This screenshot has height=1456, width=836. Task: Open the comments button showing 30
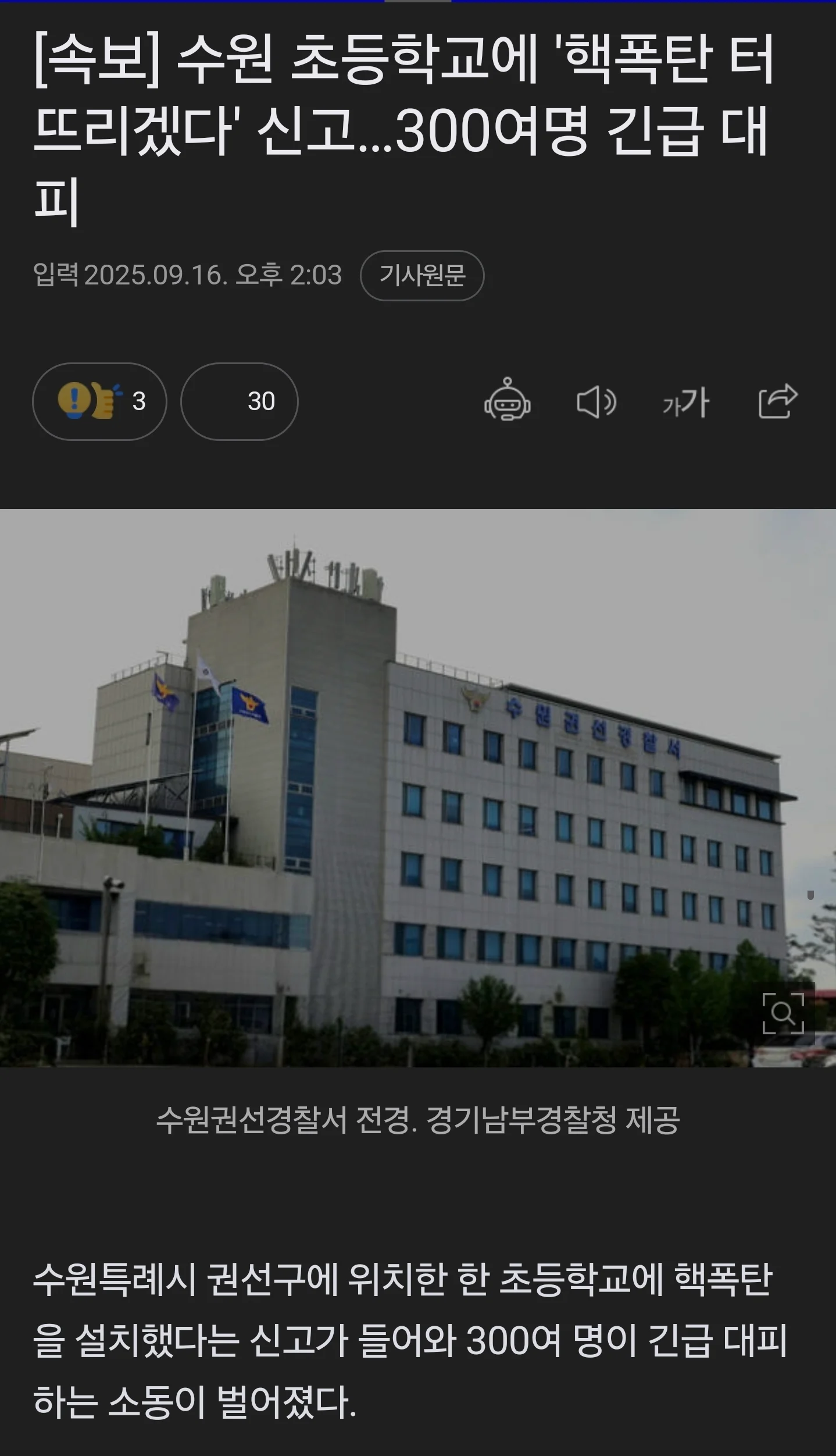tap(239, 401)
